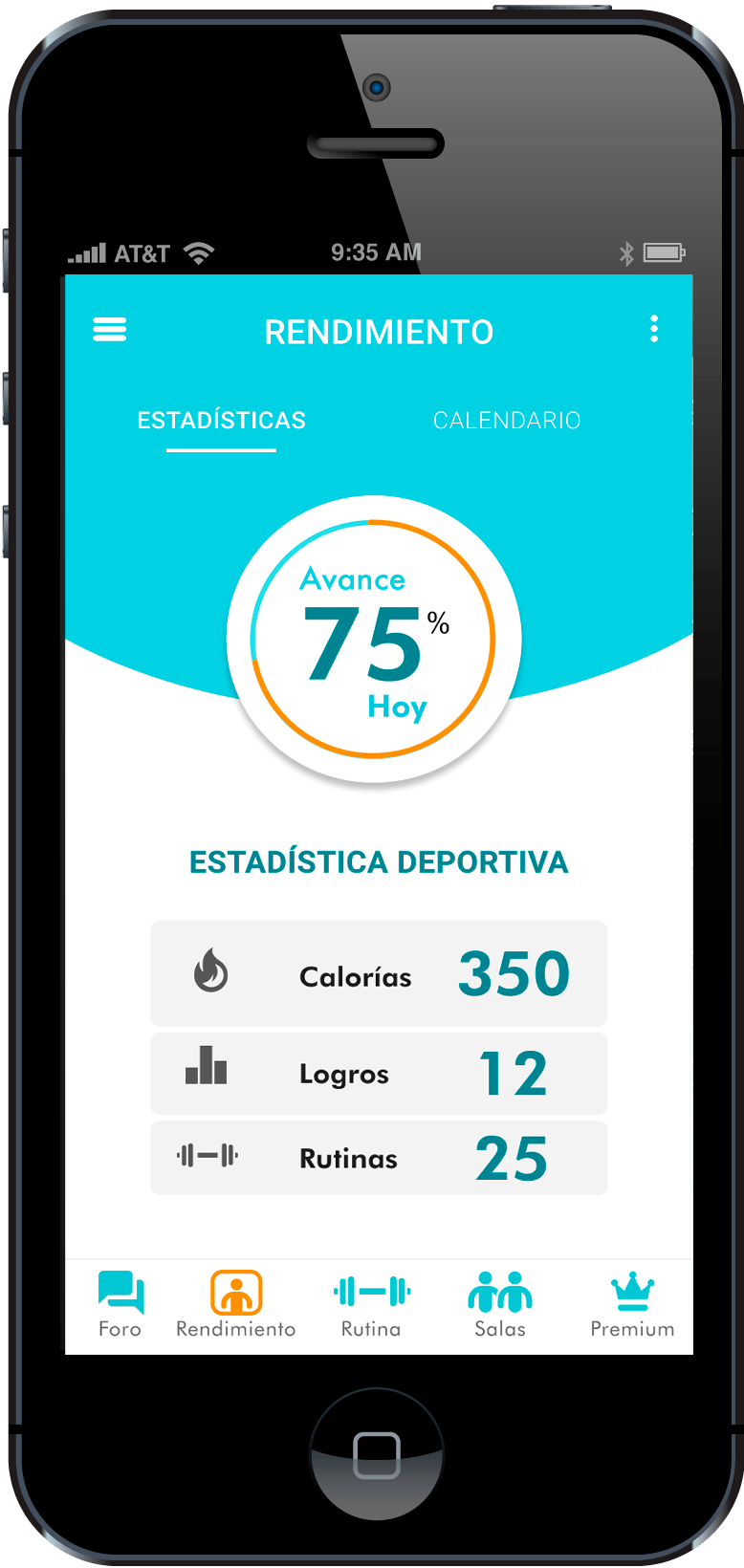The width and height of the screenshot is (744, 1568).
Task: Go to Foro in bottom navigation
Action: (120, 1304)
